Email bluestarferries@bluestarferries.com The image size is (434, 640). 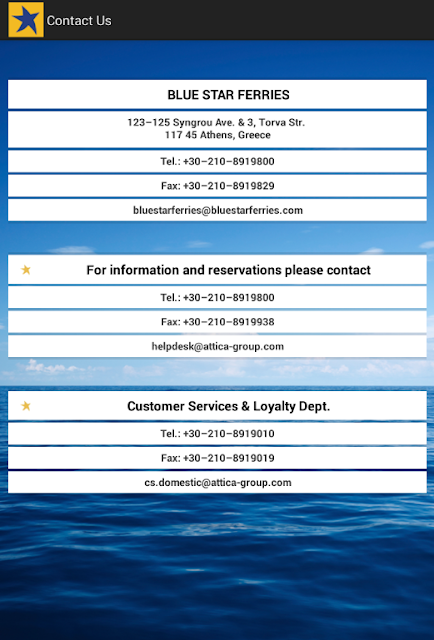[x=217, y=210]
